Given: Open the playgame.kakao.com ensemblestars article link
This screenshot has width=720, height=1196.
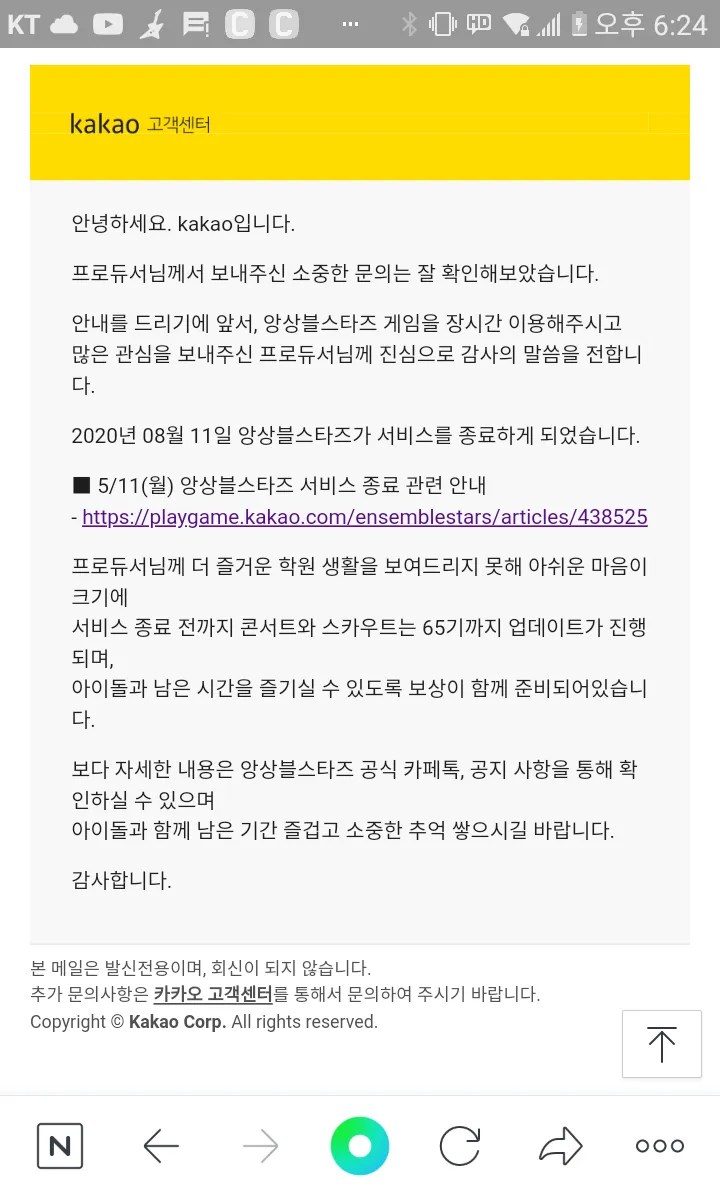Looking at the screenshot, I should (364, 517).
